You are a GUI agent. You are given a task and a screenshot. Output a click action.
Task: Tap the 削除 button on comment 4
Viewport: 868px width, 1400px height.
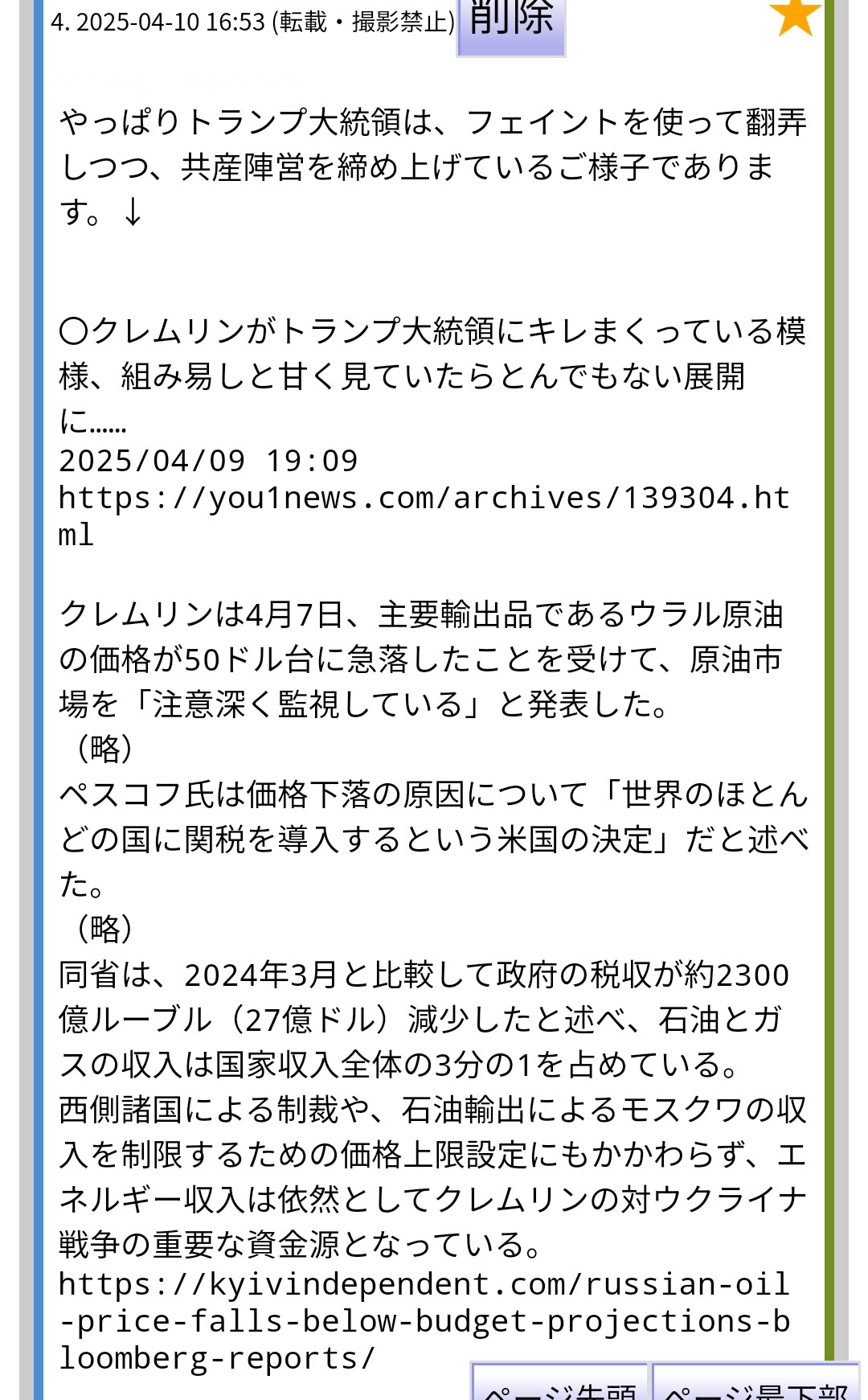click(x=511, y=24)
